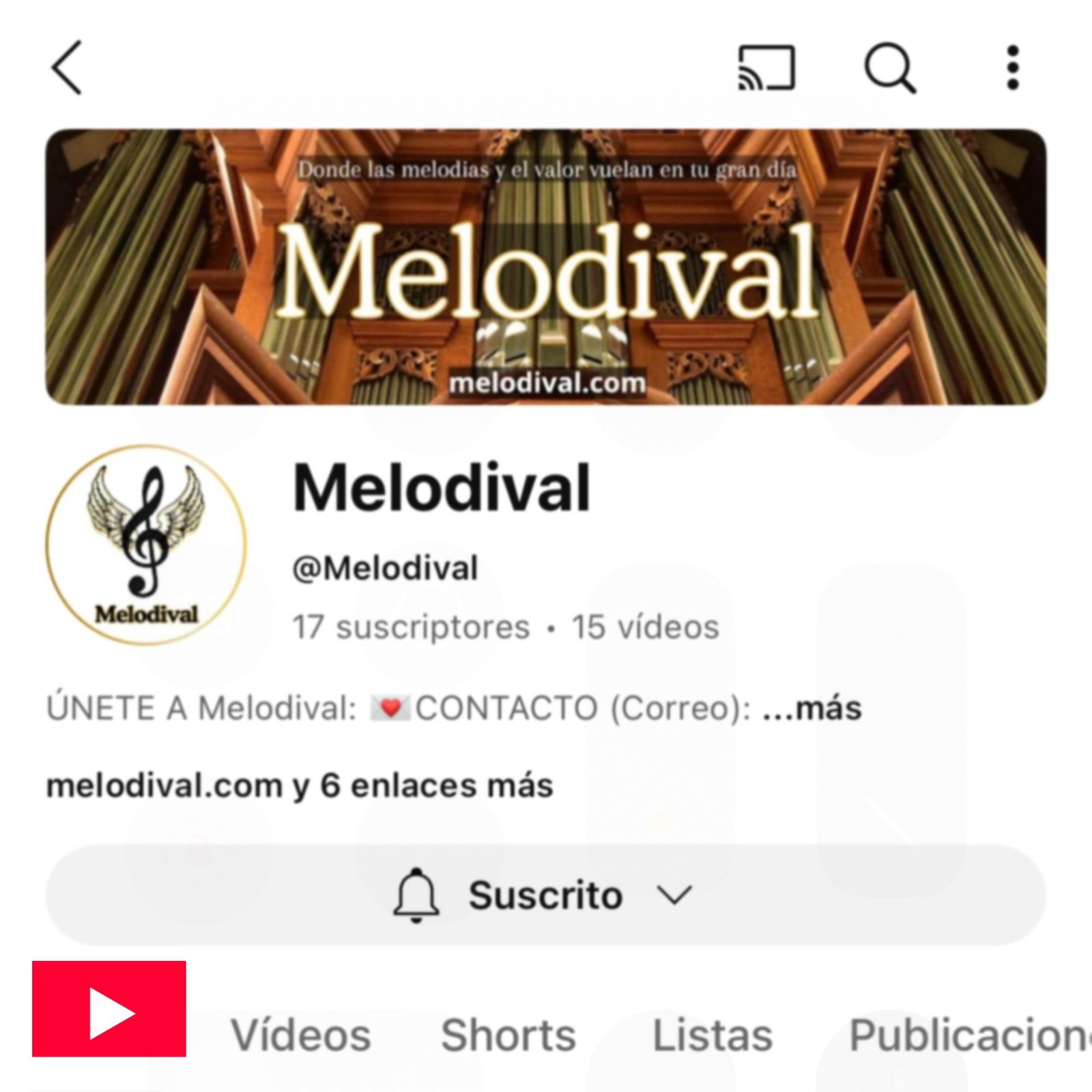1092x1092 pixels.
Task: Switch to the Shorts tab
Action: click(508, 1035)
